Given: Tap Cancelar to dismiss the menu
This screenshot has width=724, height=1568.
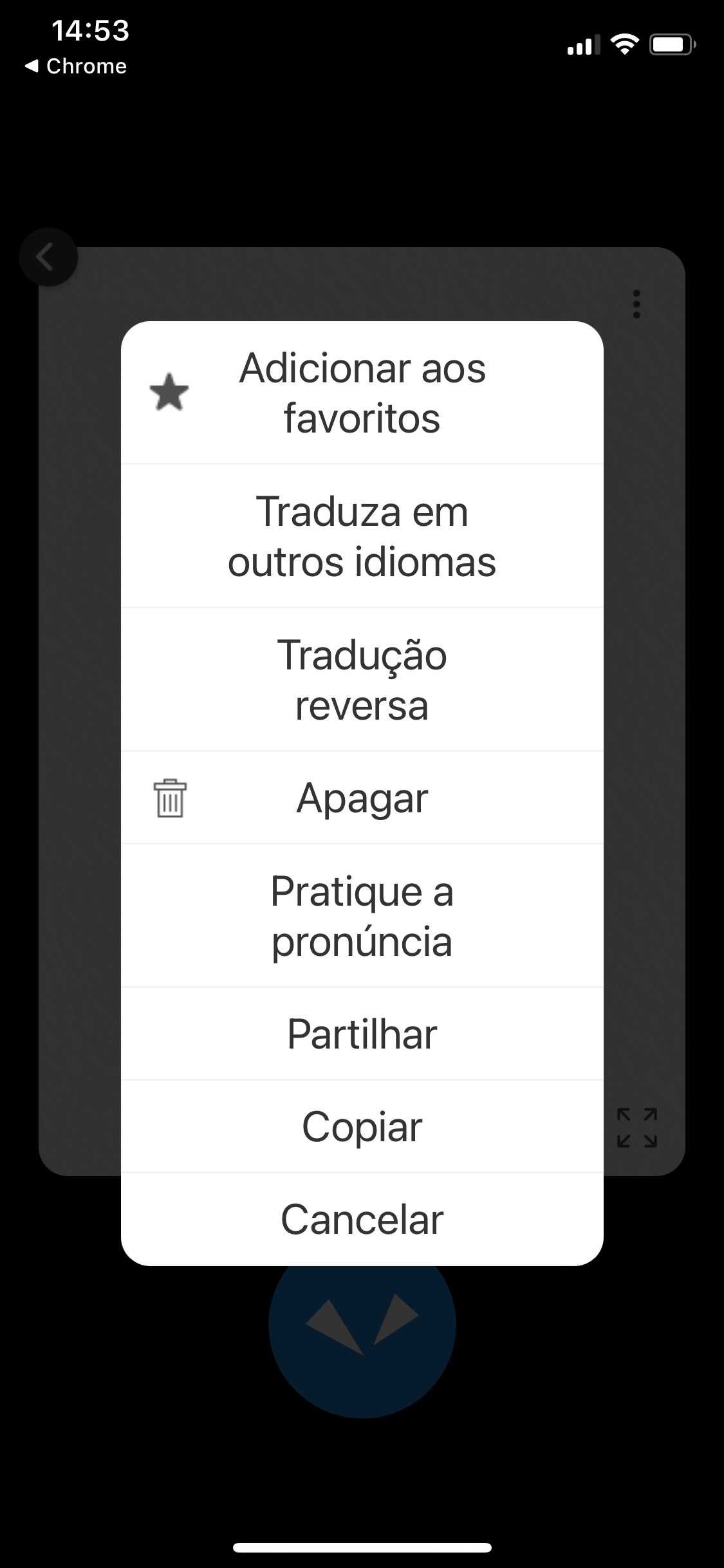Looking at the screenshot, I should click(362, 1218).
